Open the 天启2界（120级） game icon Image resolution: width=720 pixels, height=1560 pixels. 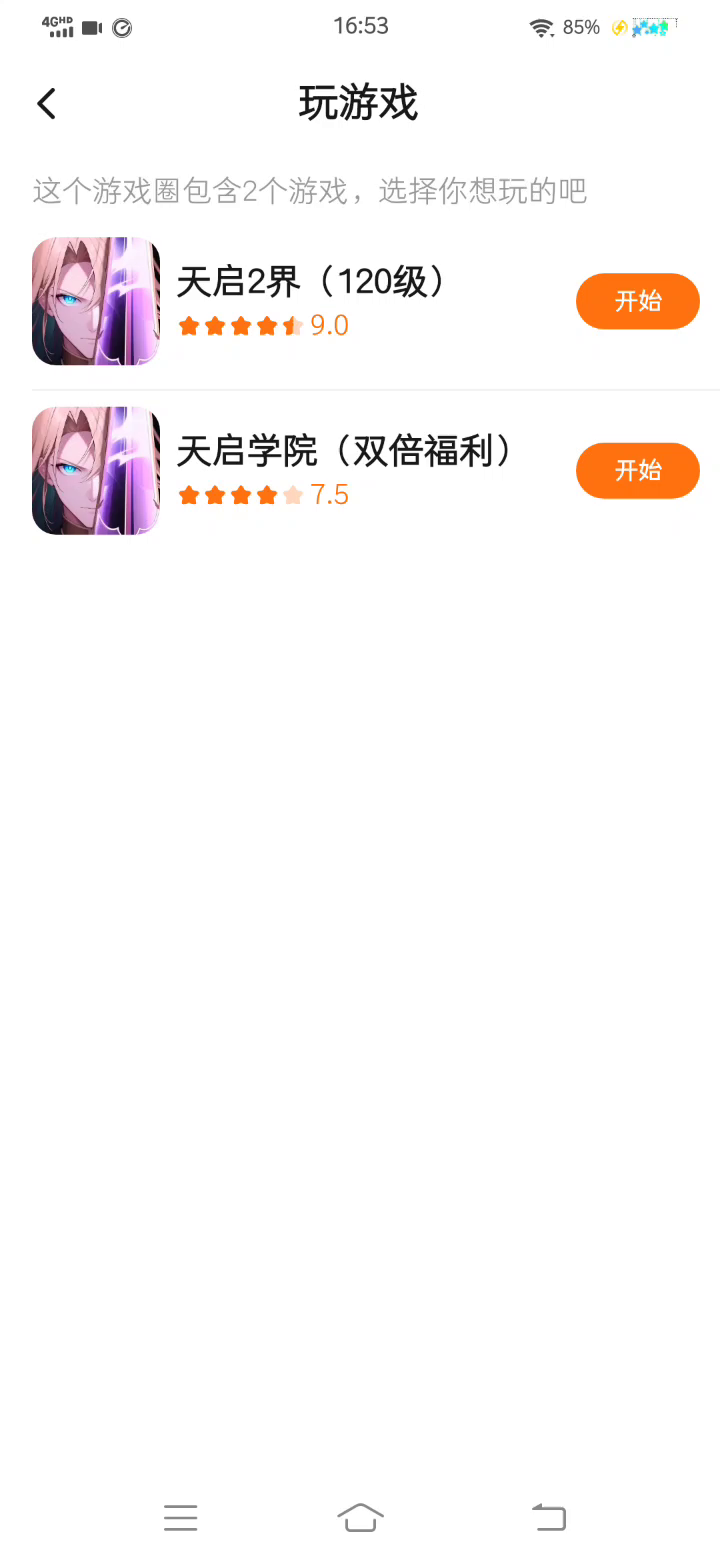pyautogui.click(x=96, y=301)
